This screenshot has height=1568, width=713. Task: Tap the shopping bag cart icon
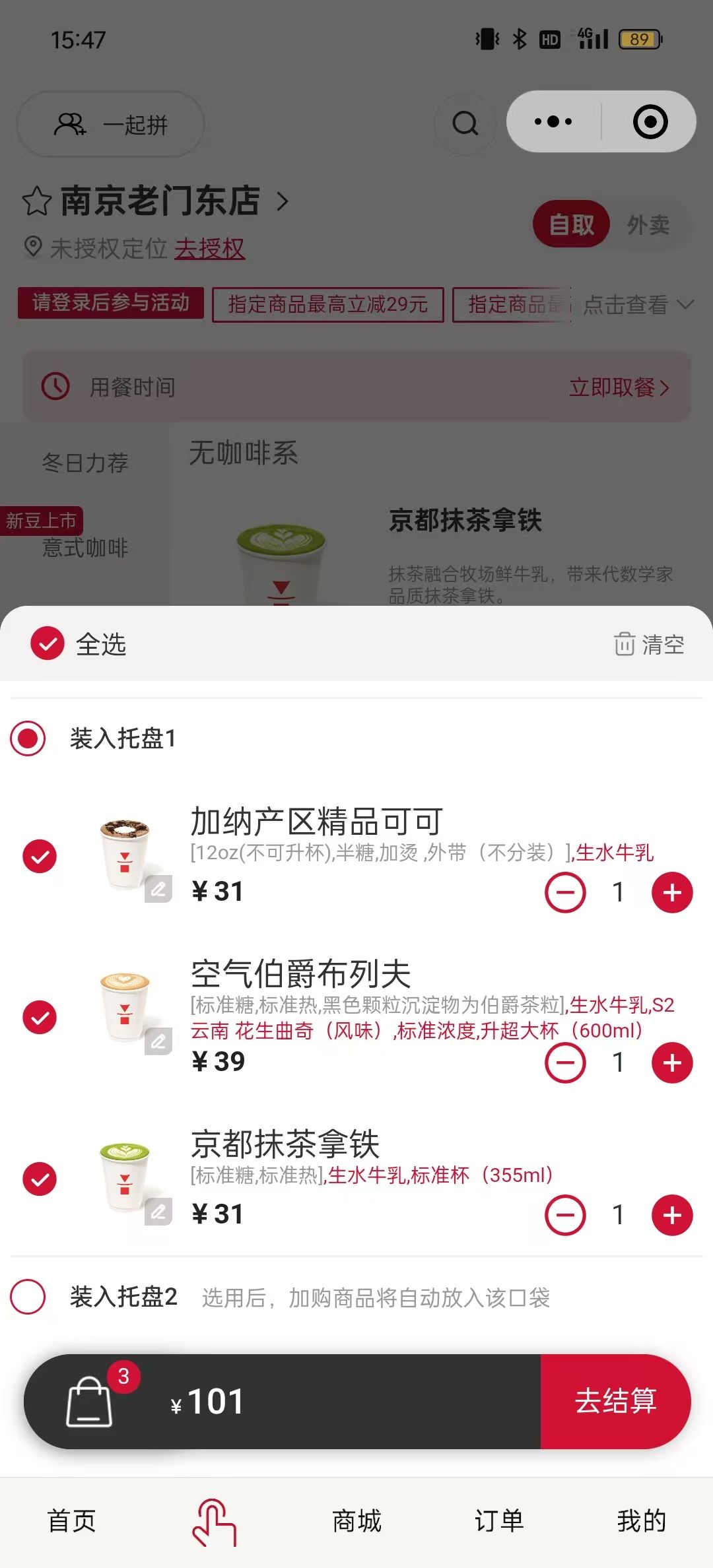(89, 1402)
